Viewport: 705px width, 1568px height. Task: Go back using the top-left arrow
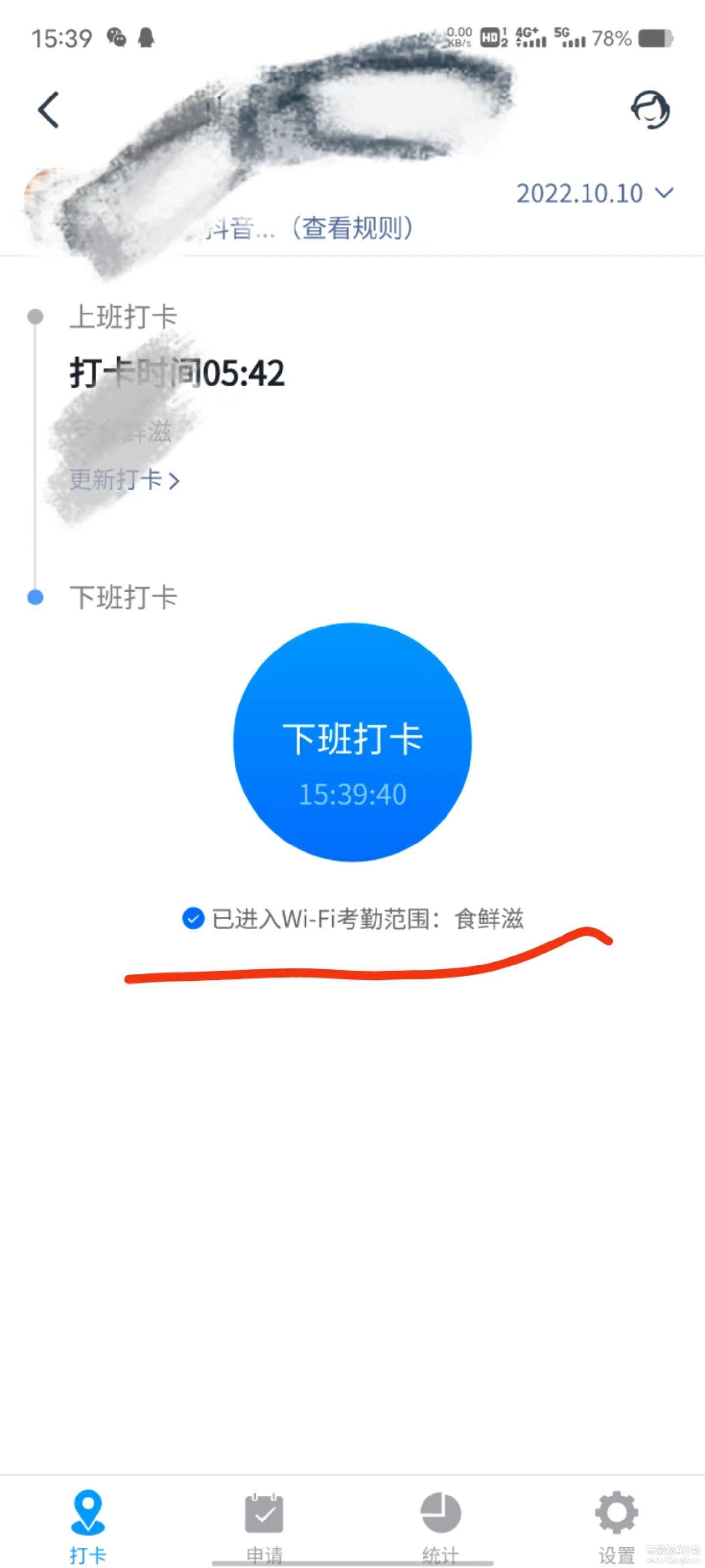48,110
